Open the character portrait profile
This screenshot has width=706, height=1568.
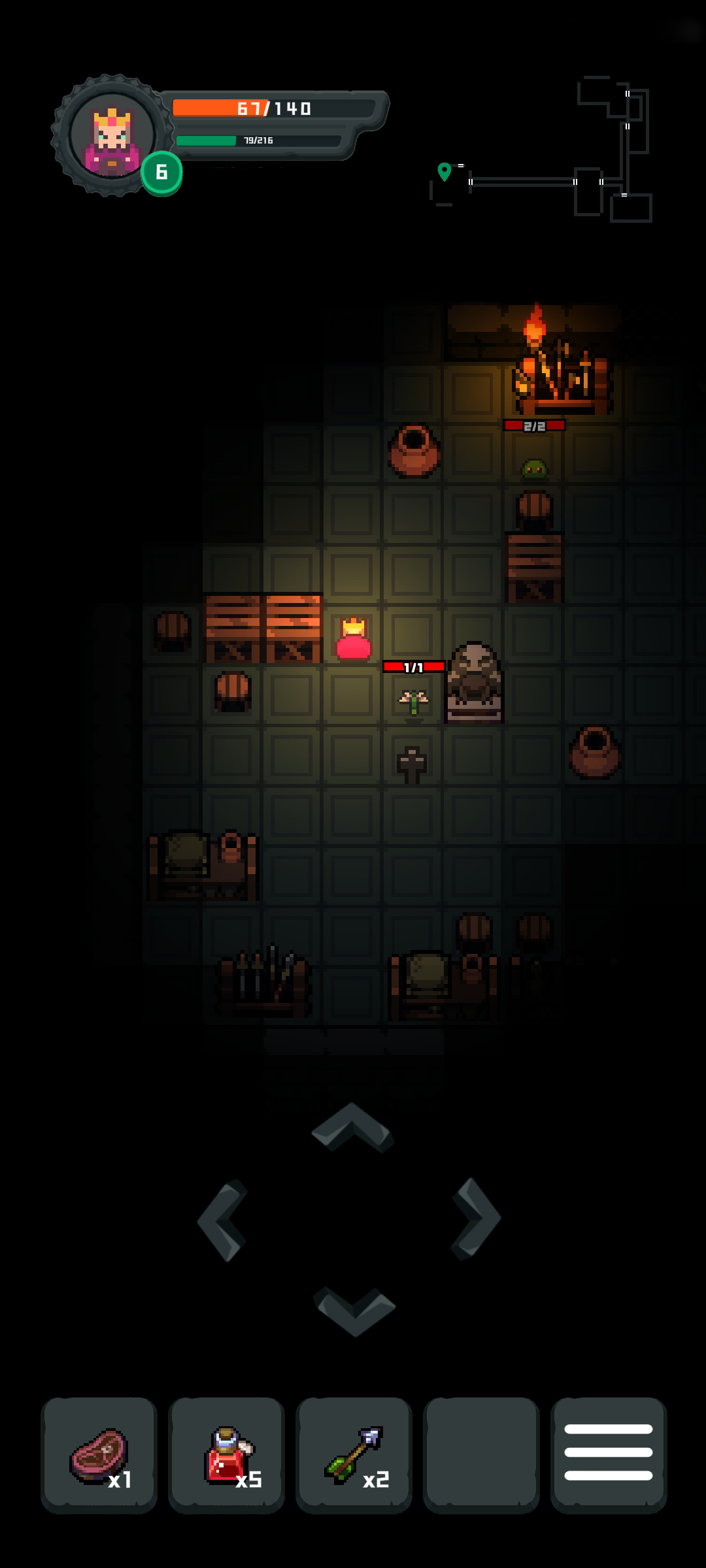[112, 137]
